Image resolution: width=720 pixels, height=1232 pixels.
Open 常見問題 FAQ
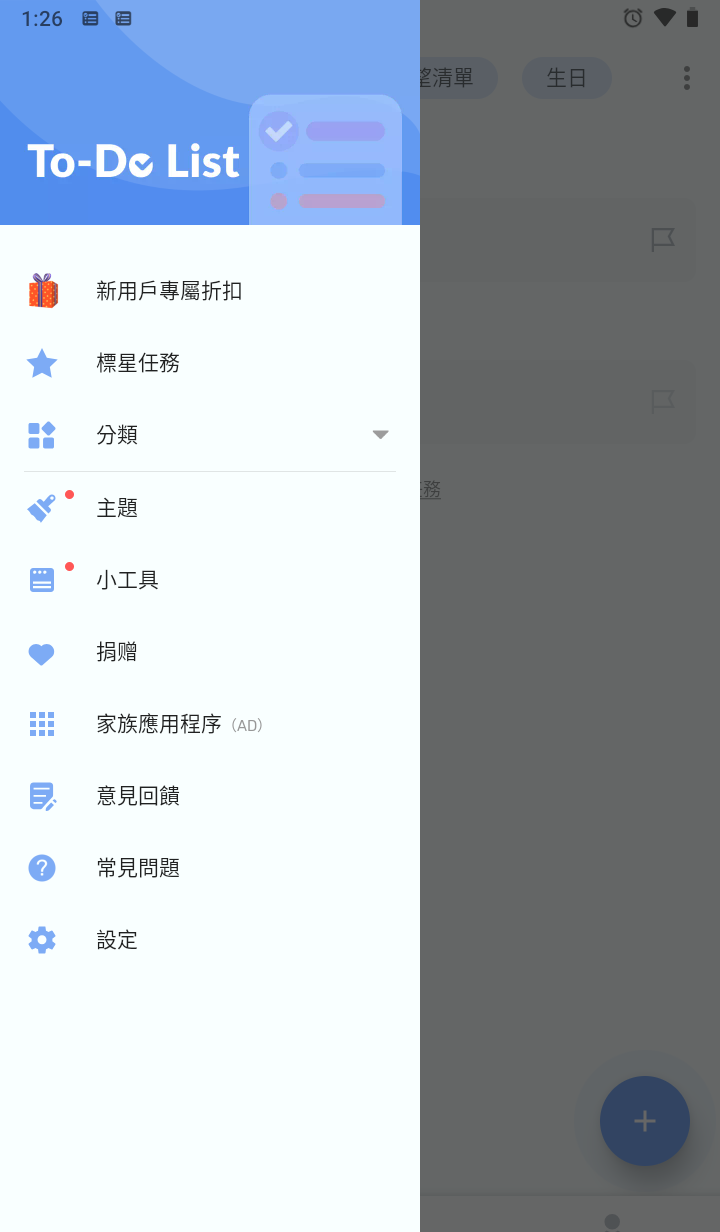click(x=138, y=868)
